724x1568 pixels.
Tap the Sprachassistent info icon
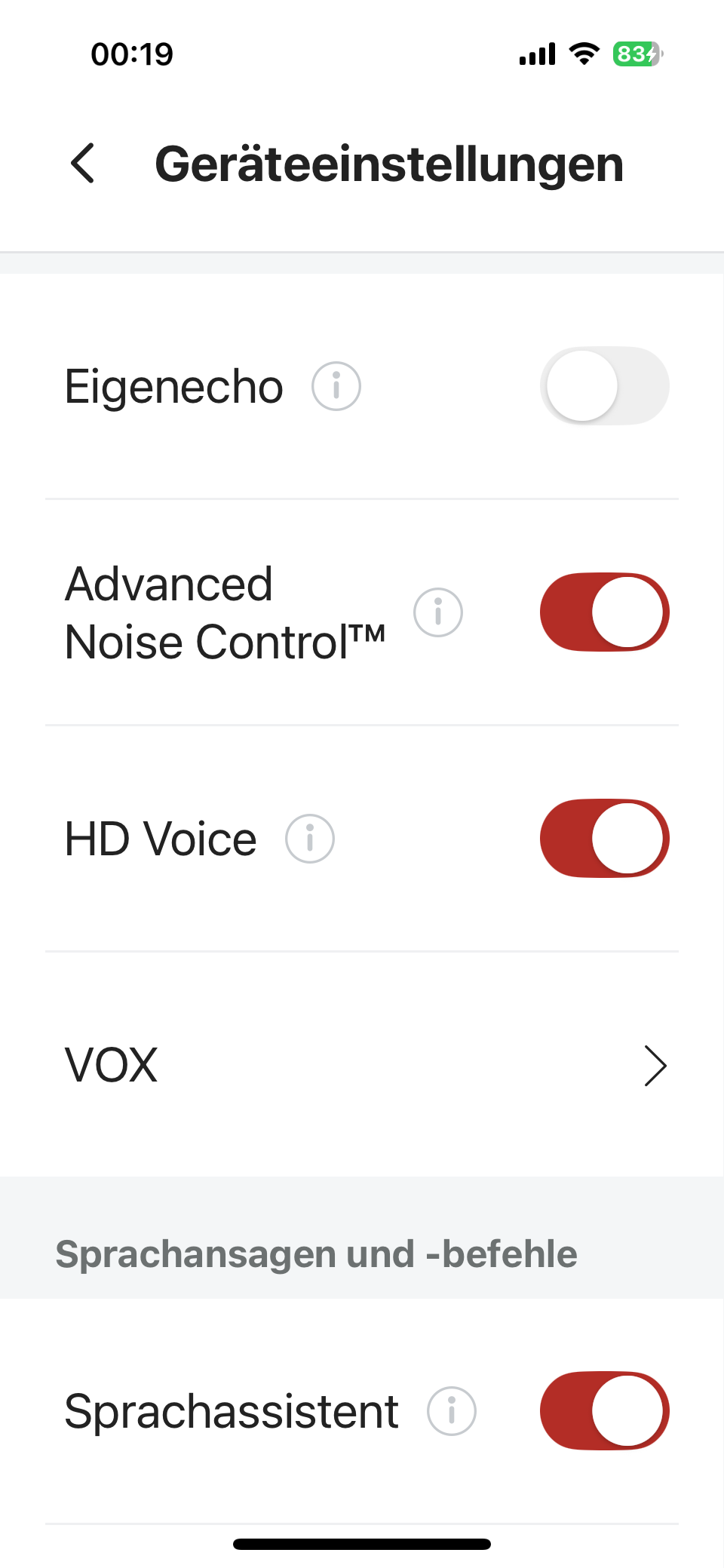(452, 1410)
